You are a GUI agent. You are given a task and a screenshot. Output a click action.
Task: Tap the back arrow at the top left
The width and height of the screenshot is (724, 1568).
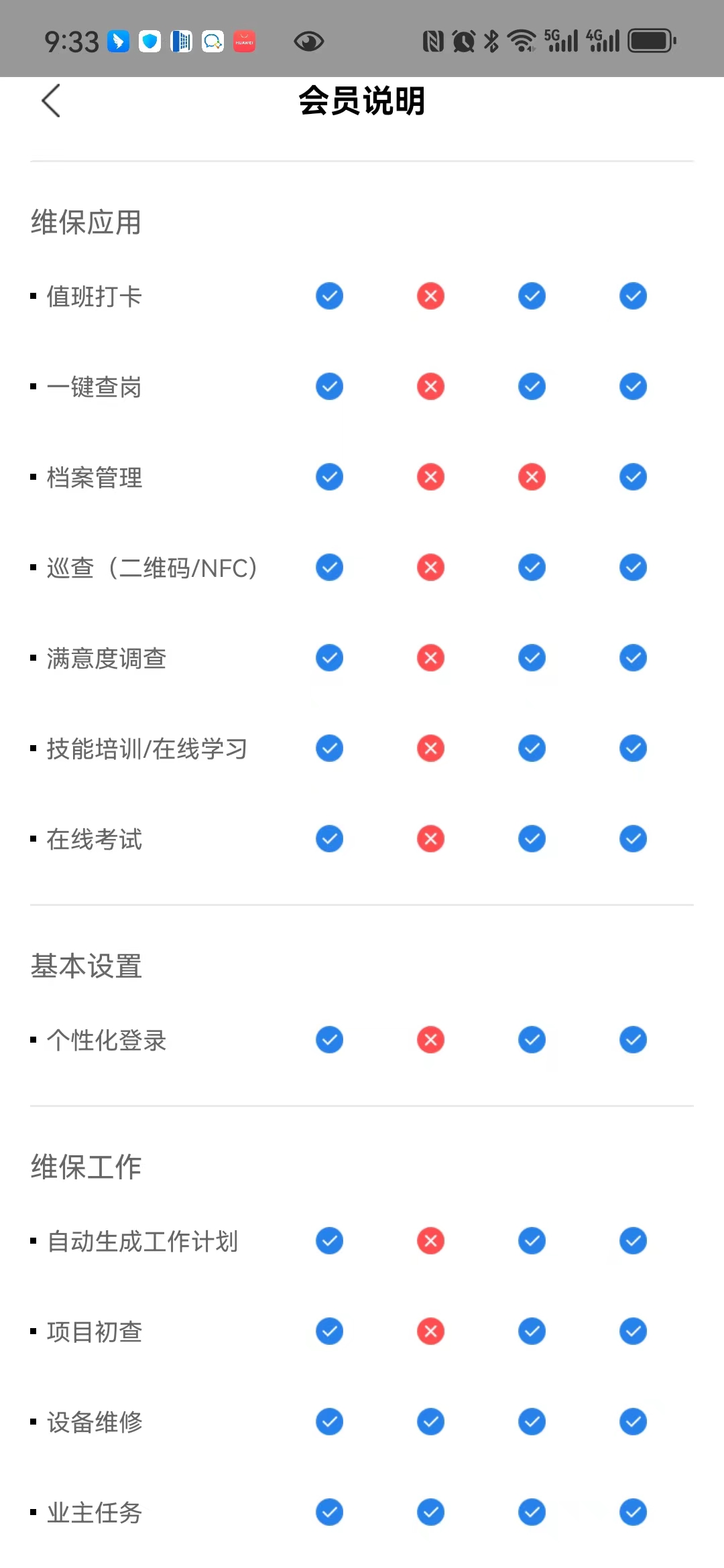click(51, 101)
